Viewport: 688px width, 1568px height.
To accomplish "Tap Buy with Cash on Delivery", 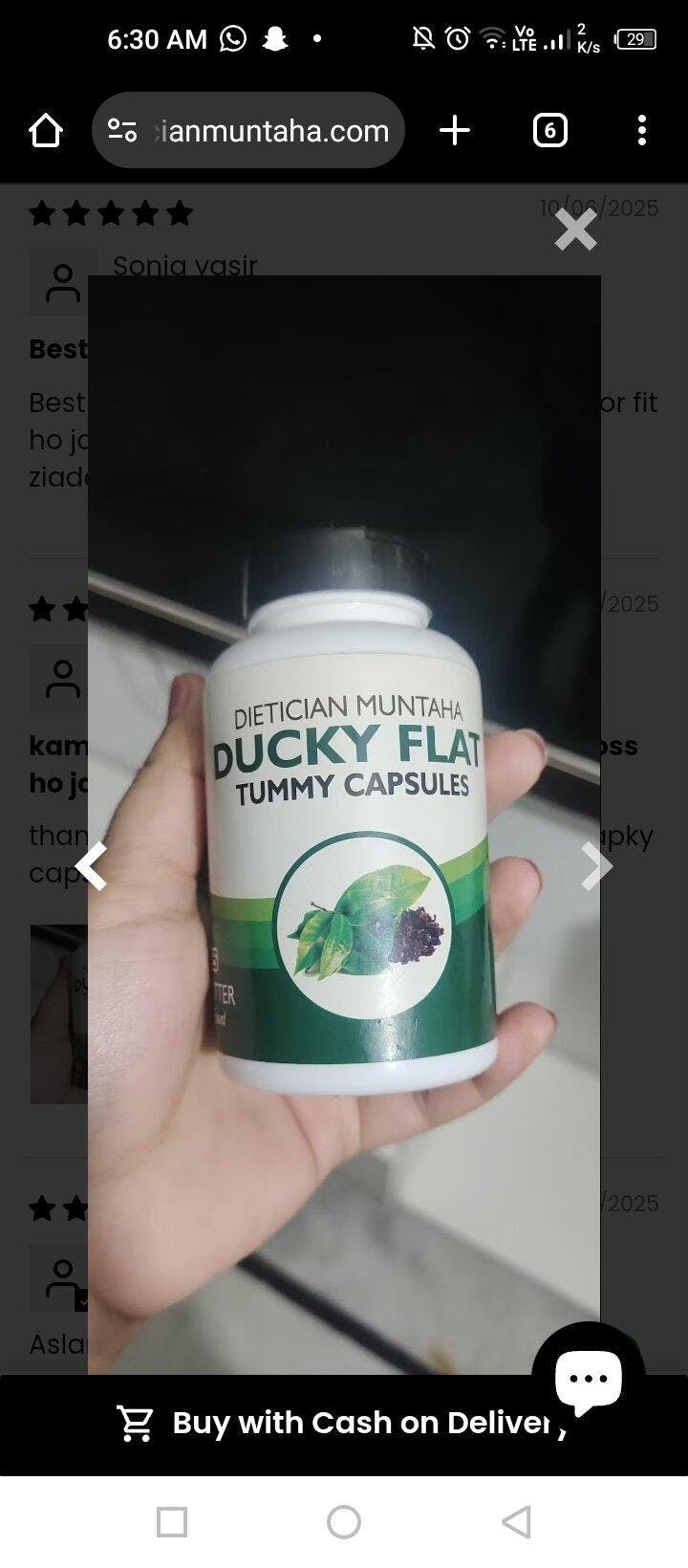I will [x=344, y=1424].
